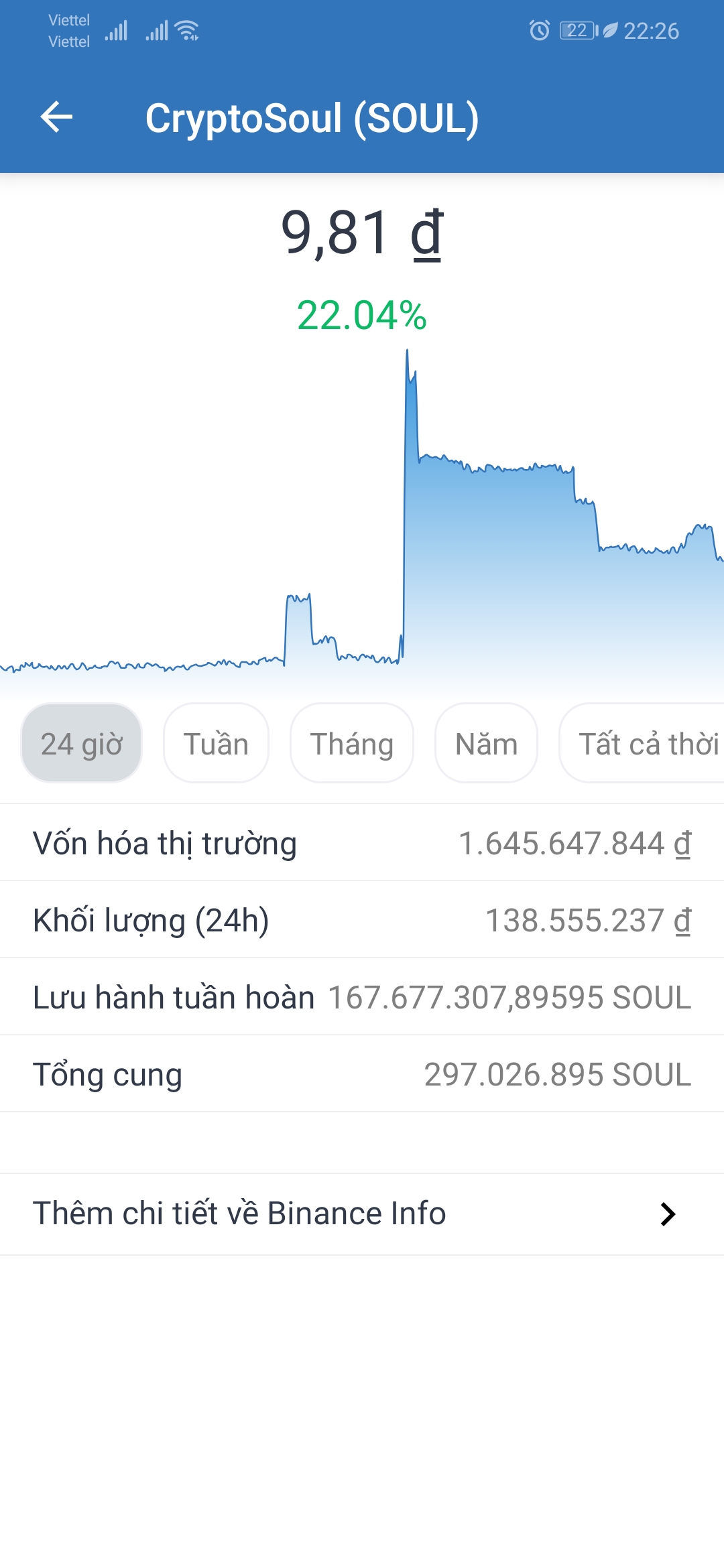Select the Tất cả thời range chip
724x1568 pixels.
pyautogui.click(x=644, y=743)
